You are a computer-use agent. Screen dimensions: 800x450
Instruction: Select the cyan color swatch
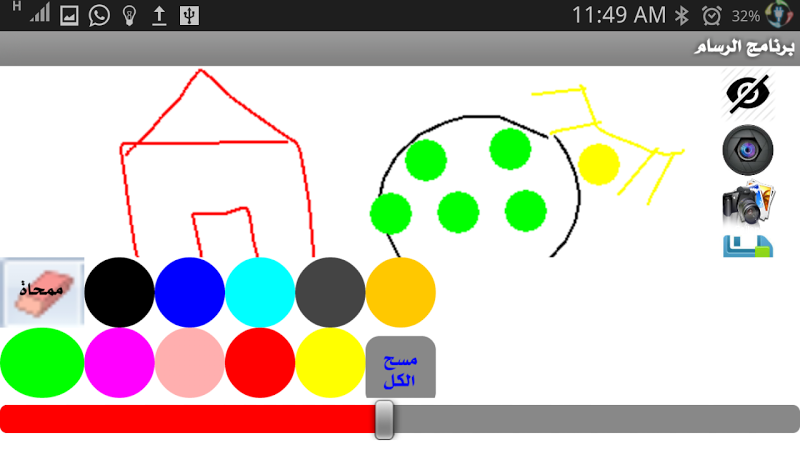click(260, 292)
